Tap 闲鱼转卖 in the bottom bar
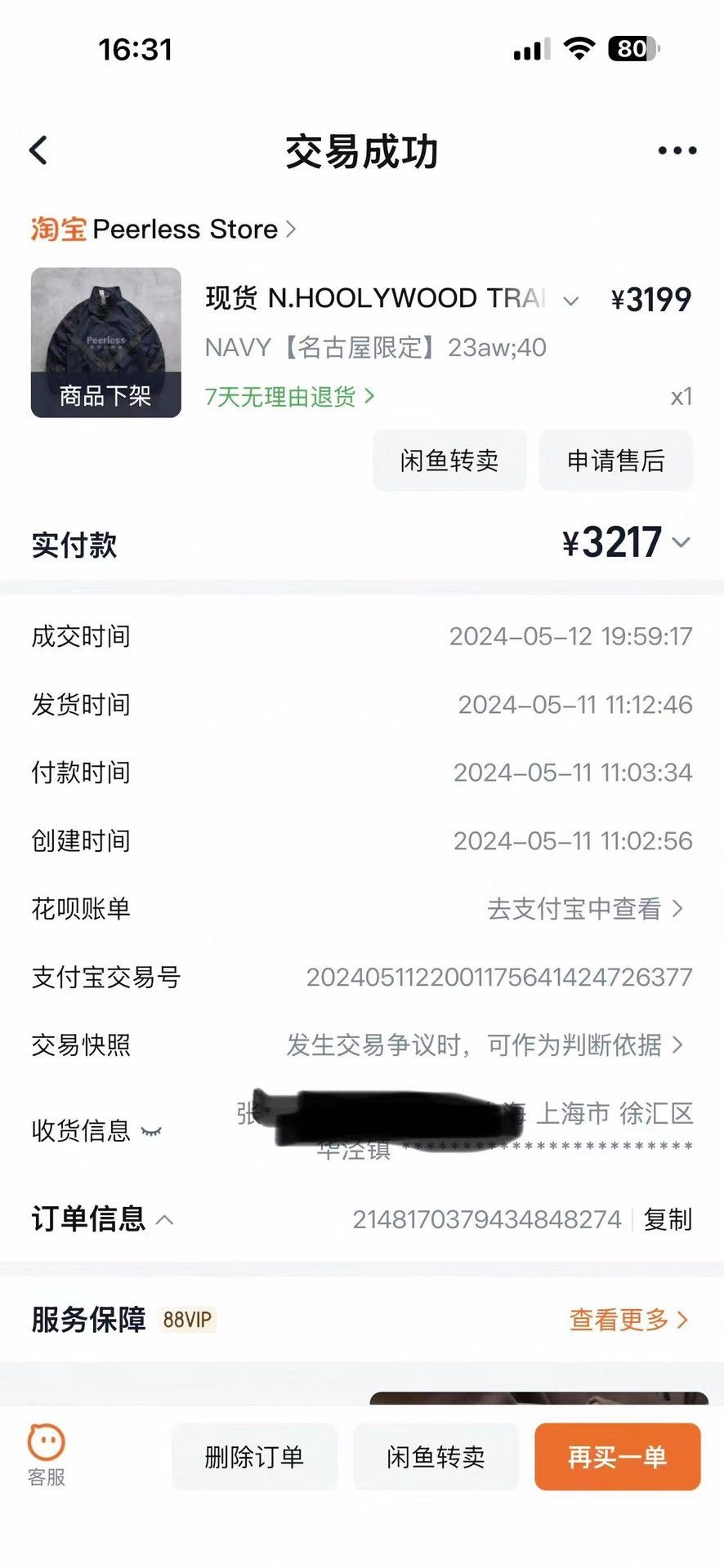 [x=436, y=1457]
